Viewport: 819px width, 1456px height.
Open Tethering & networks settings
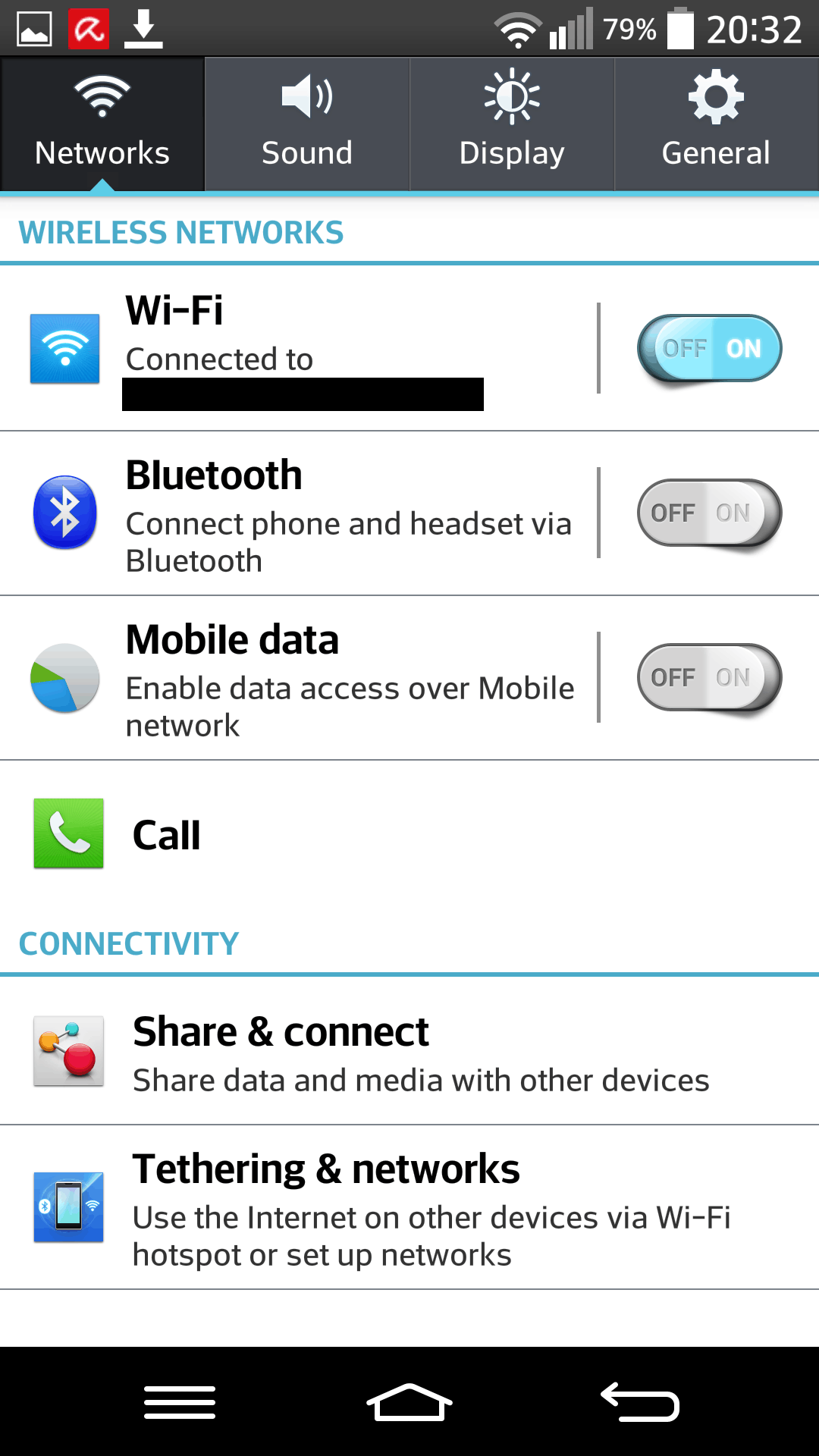[x=409, y=1207]
